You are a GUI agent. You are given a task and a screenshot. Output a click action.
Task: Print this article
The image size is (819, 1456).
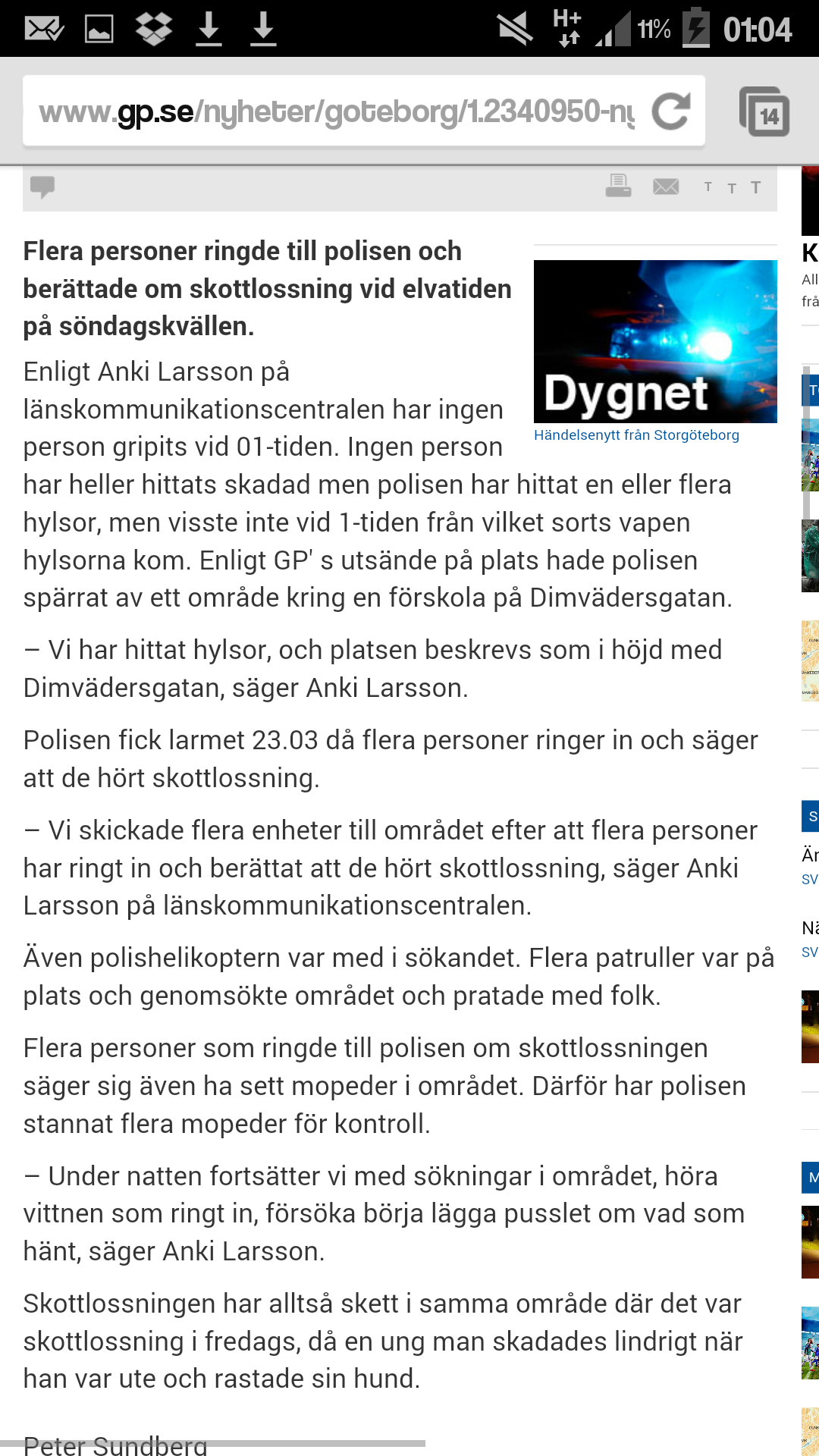pos(618,186)
